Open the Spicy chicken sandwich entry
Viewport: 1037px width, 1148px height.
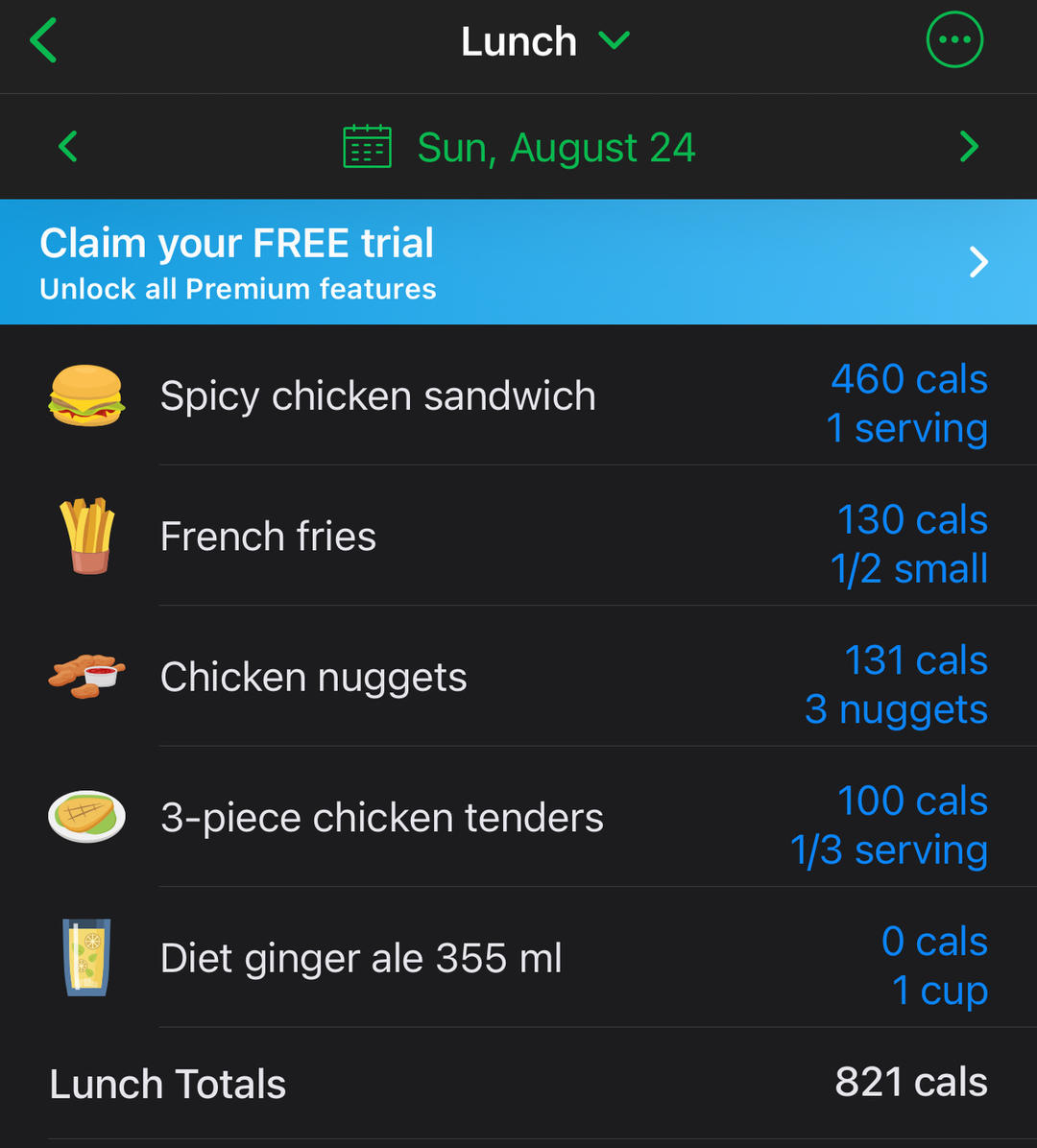[x=518, y=397]
